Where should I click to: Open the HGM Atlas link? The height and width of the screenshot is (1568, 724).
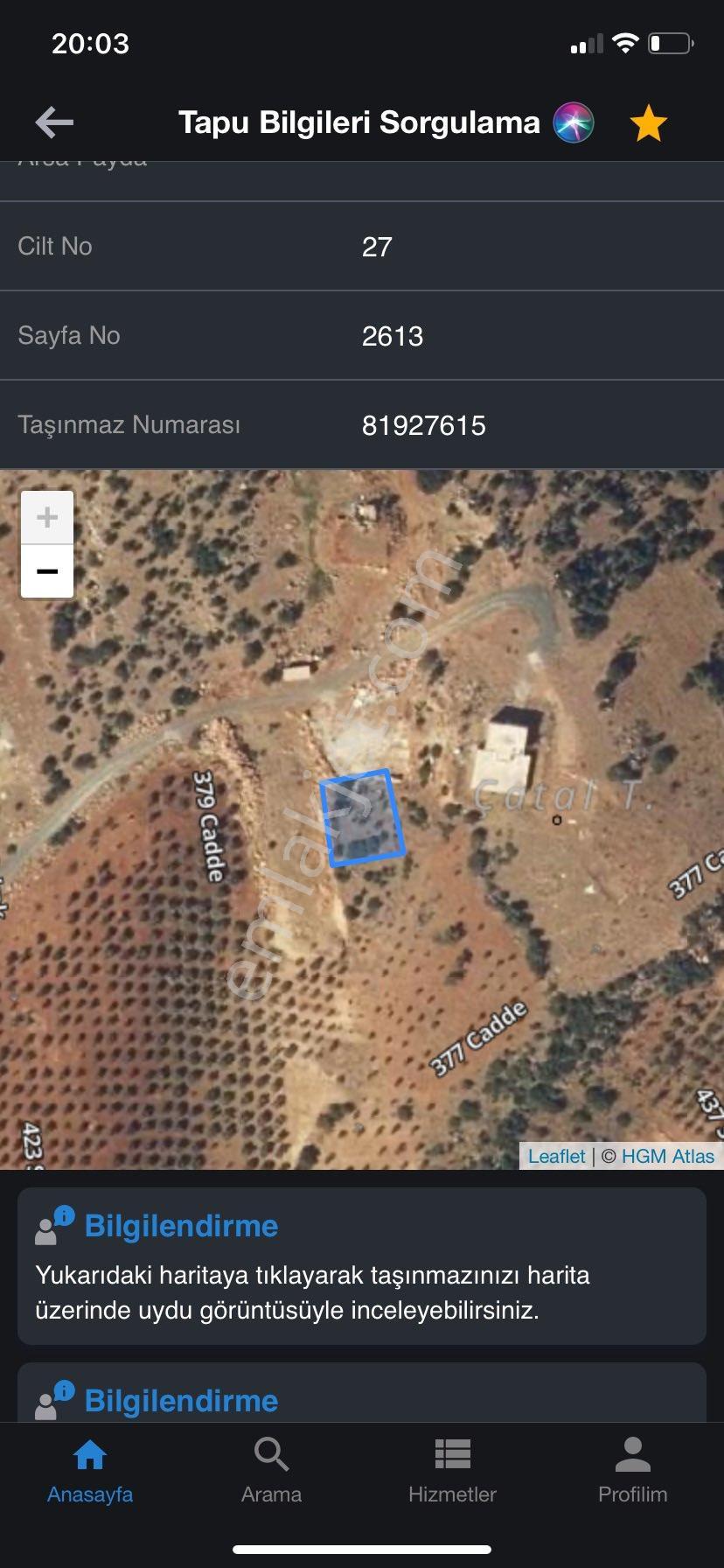click(668, 1156)
